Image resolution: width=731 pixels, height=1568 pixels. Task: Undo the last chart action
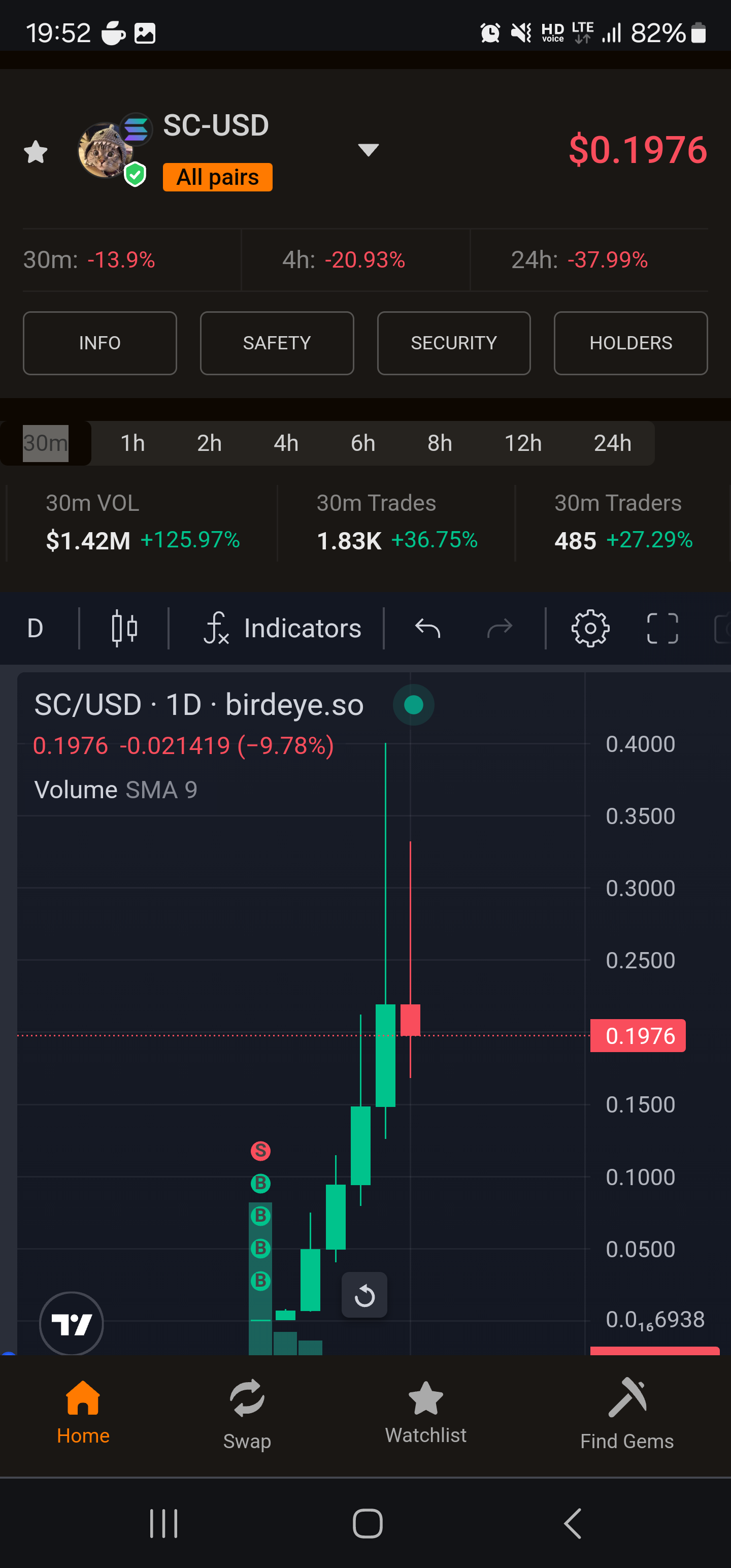[x=427, y=628]
